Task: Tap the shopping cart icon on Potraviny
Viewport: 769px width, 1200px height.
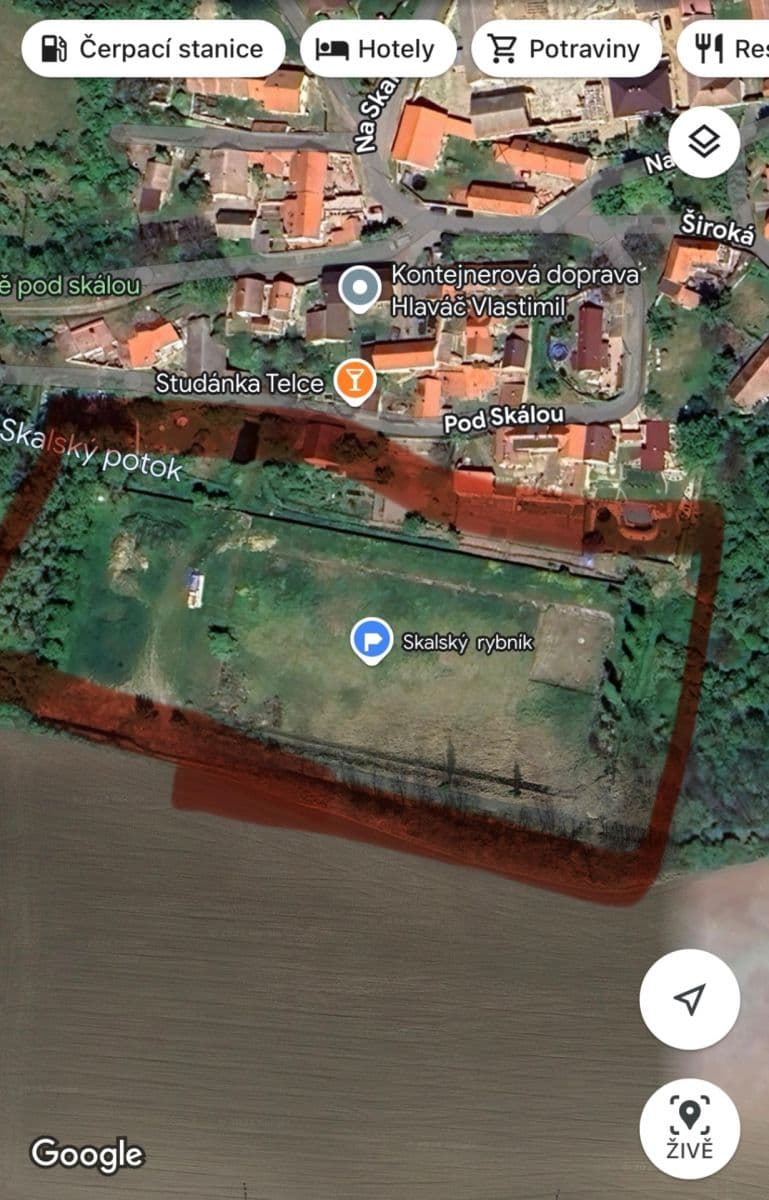Action: (504, 47)
